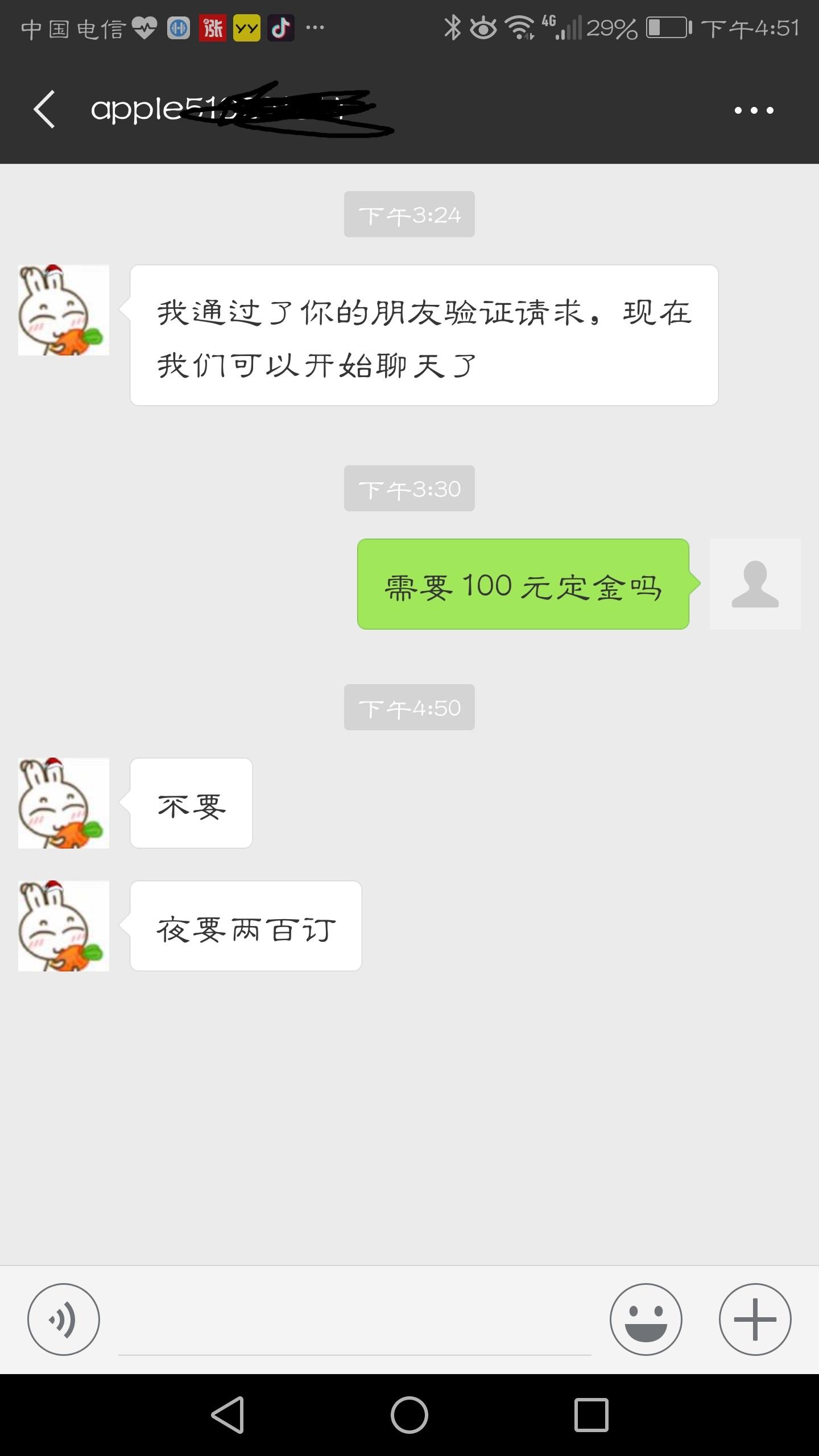The image size is (819, 1456).
Task: Open recent apps via square button
Action: click(x=591, y=1415)
